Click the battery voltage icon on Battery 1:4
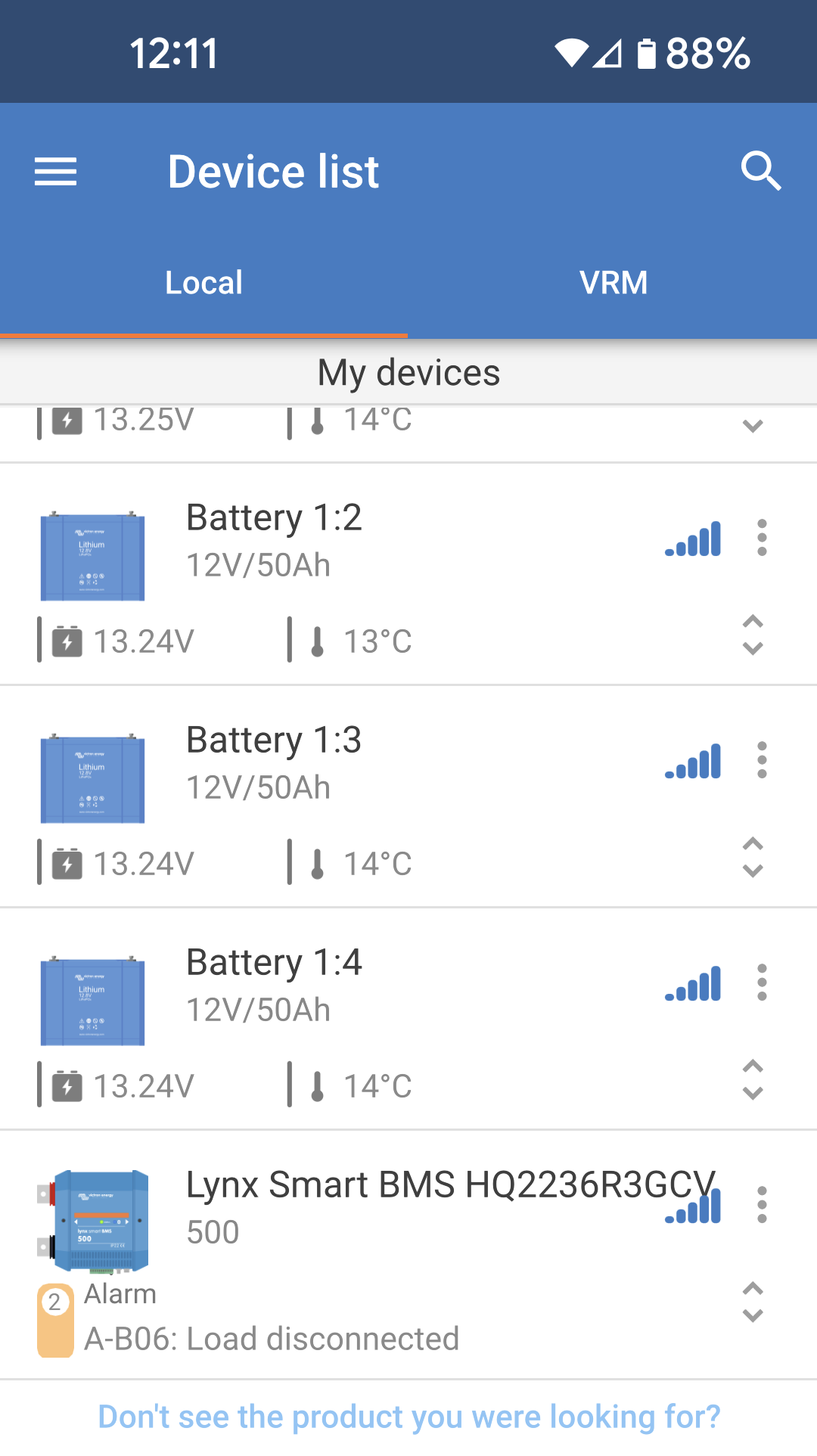Viewport: 817px width, 1456px height. click(67, 1085)
